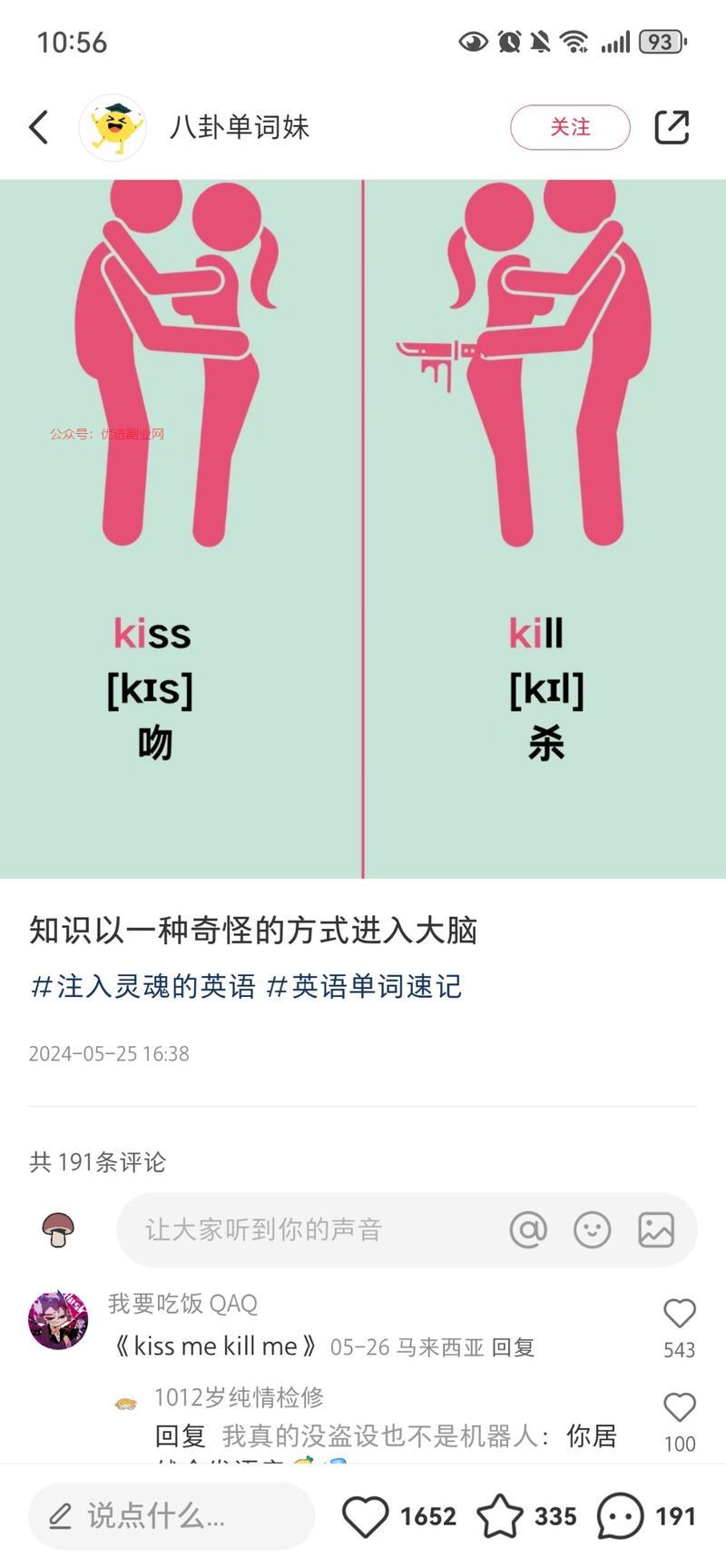Like 1012岁纯情检修's reply
The width and height of the screenshot is (726, 1568).
(x=679, y=1408)
